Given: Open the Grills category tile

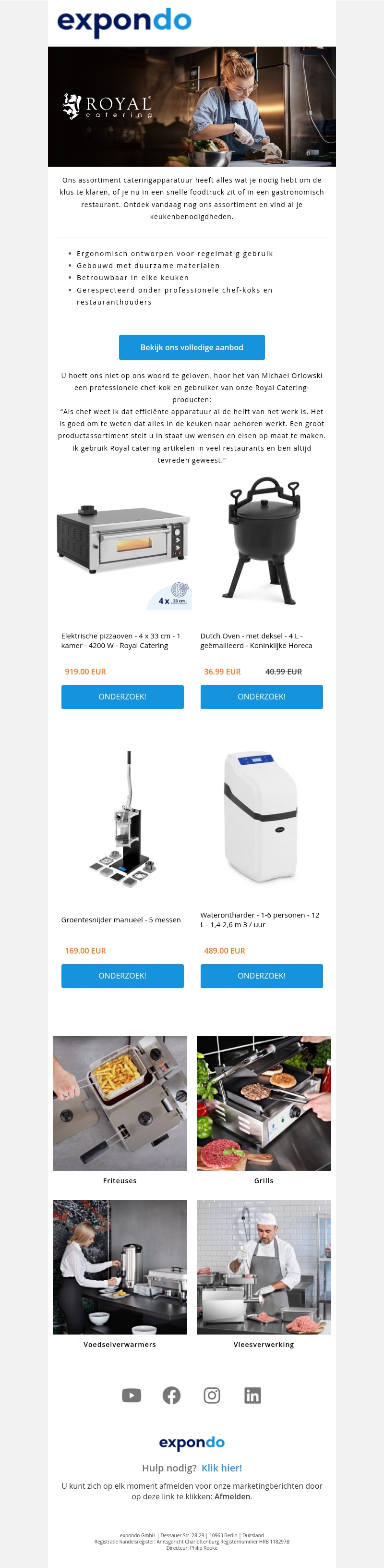Looking at the screenshot, I should pos(264,1103).
